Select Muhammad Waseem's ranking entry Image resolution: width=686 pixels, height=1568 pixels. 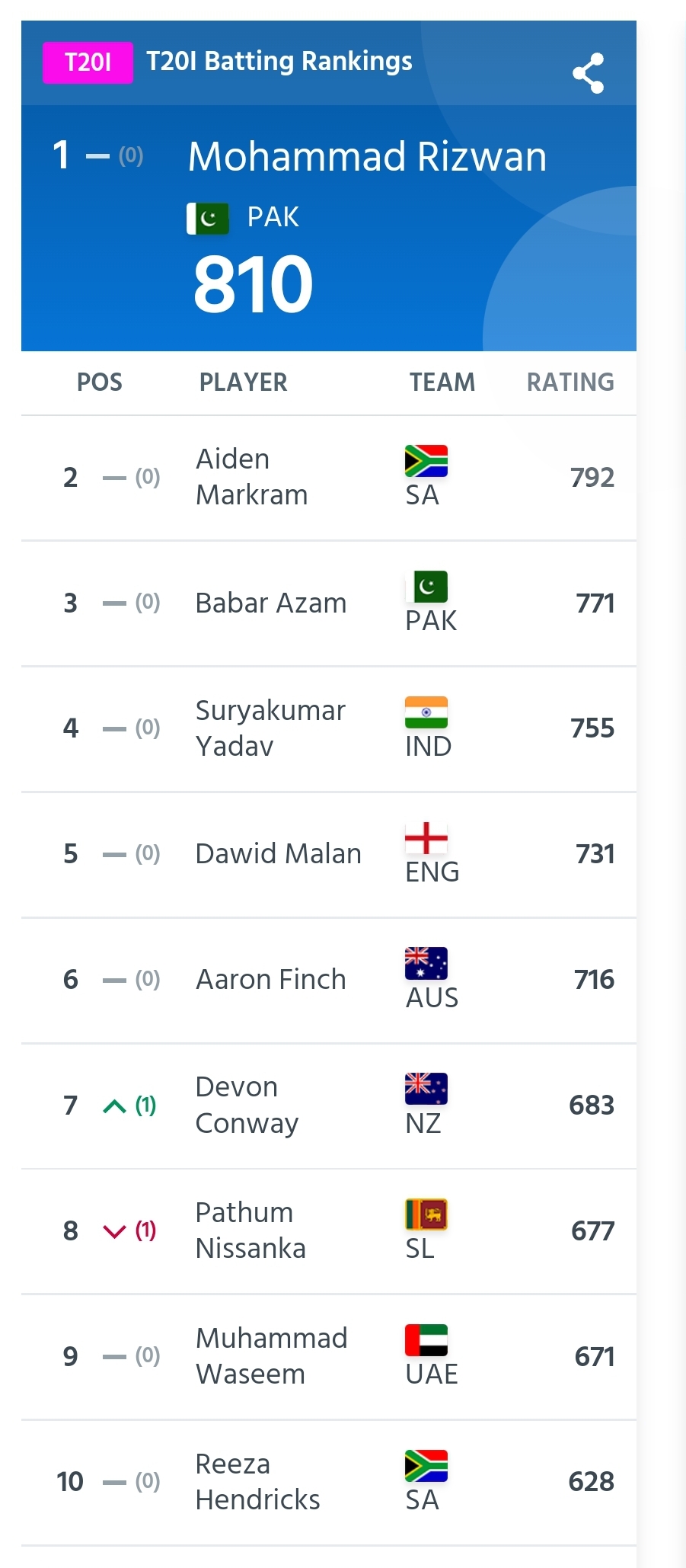click(x=329, y=1357)
